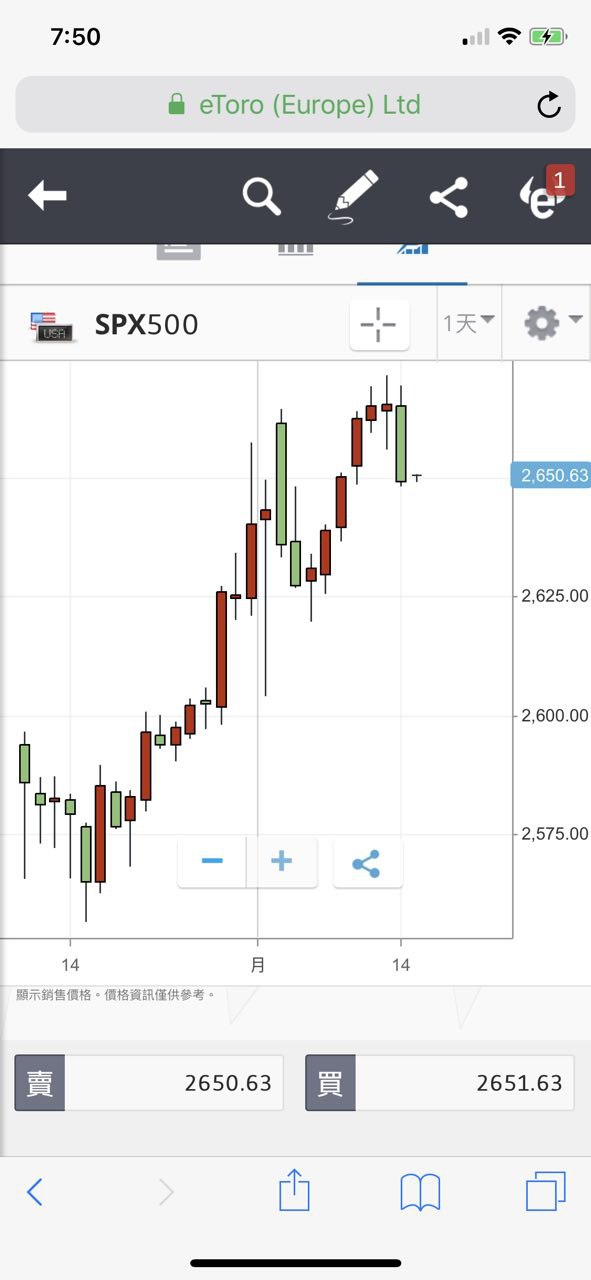The height and width of the screenshot is (1280, 591).
Task: Open Safari tabs overview
Action: [x=546, y=1192]
